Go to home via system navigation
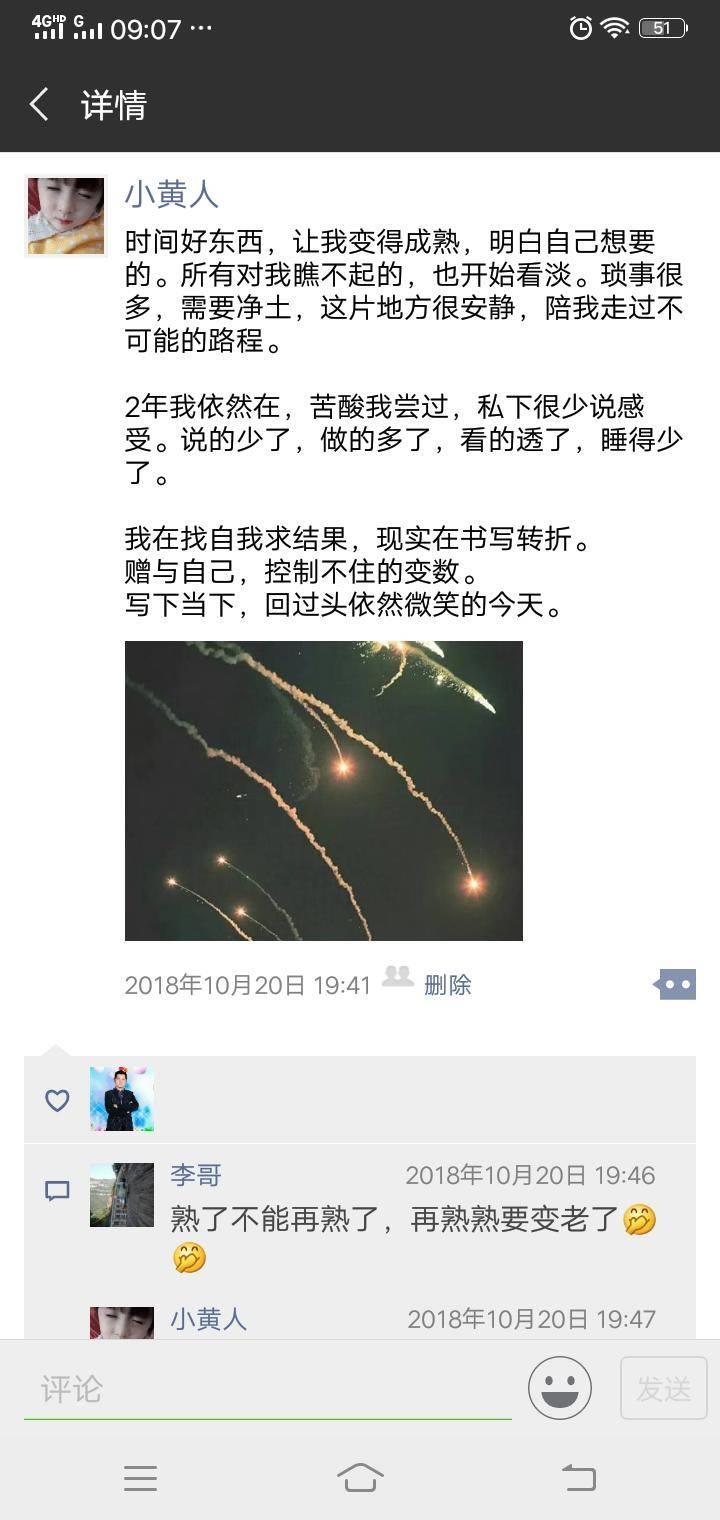This screenshot has height=1520, width=720. click(x=360, y=1477)
